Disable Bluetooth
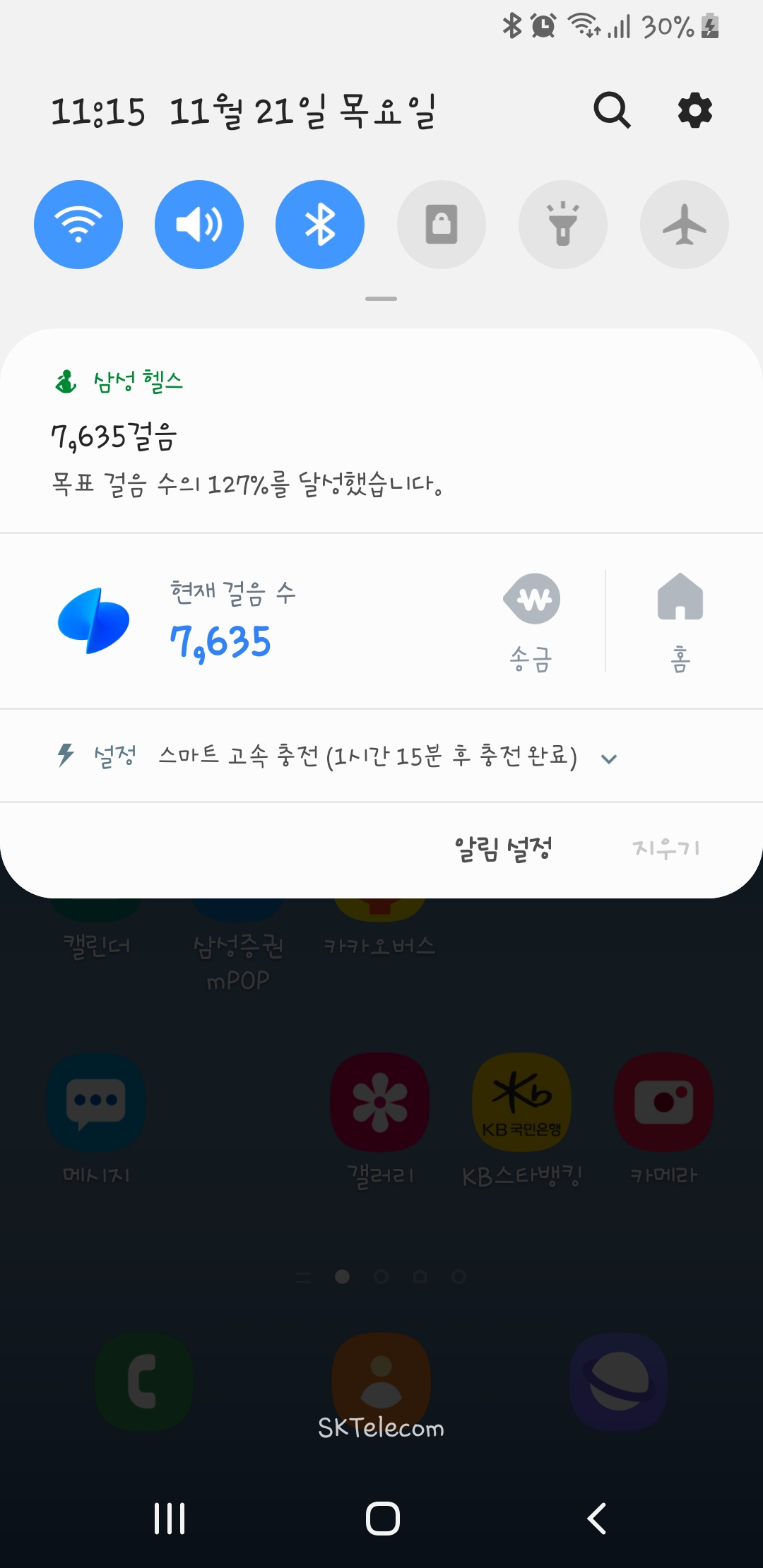Image resolution: width=763 pixels, height=1568 pixels. tap(320, 225)
